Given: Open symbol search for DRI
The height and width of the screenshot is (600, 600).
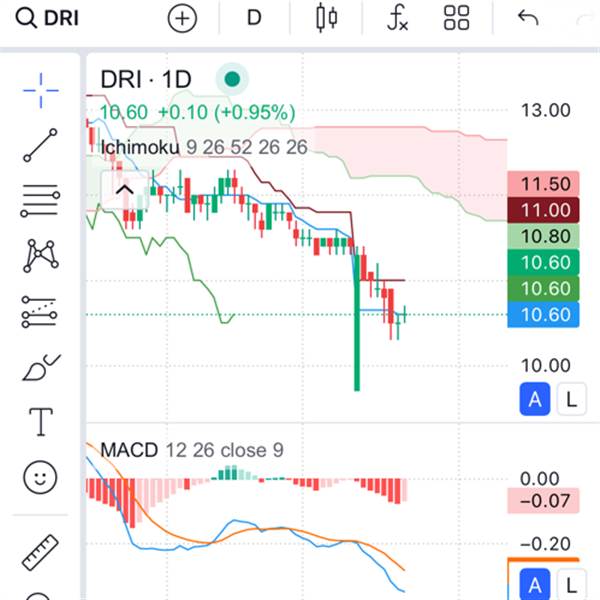Looking at the screenshot, I should tap(52, 18).
